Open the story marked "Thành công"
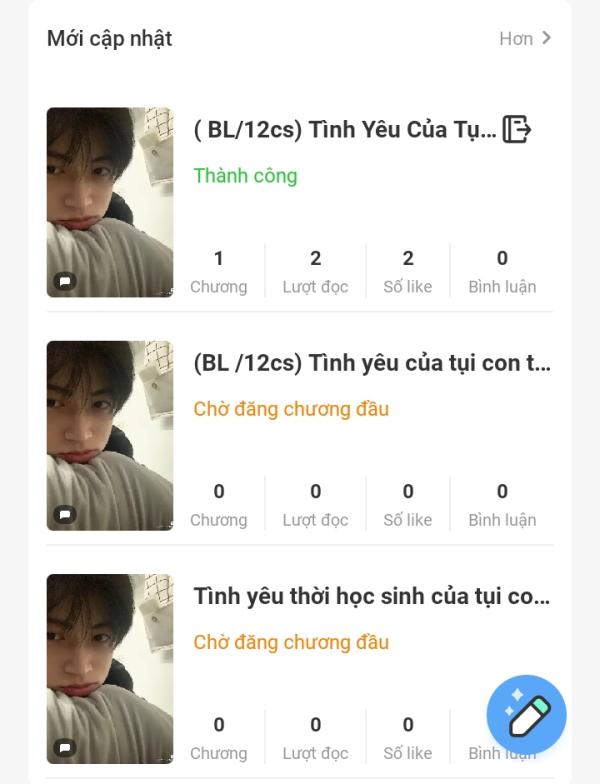This screenshot has height=784, width=600. (344, 130)
